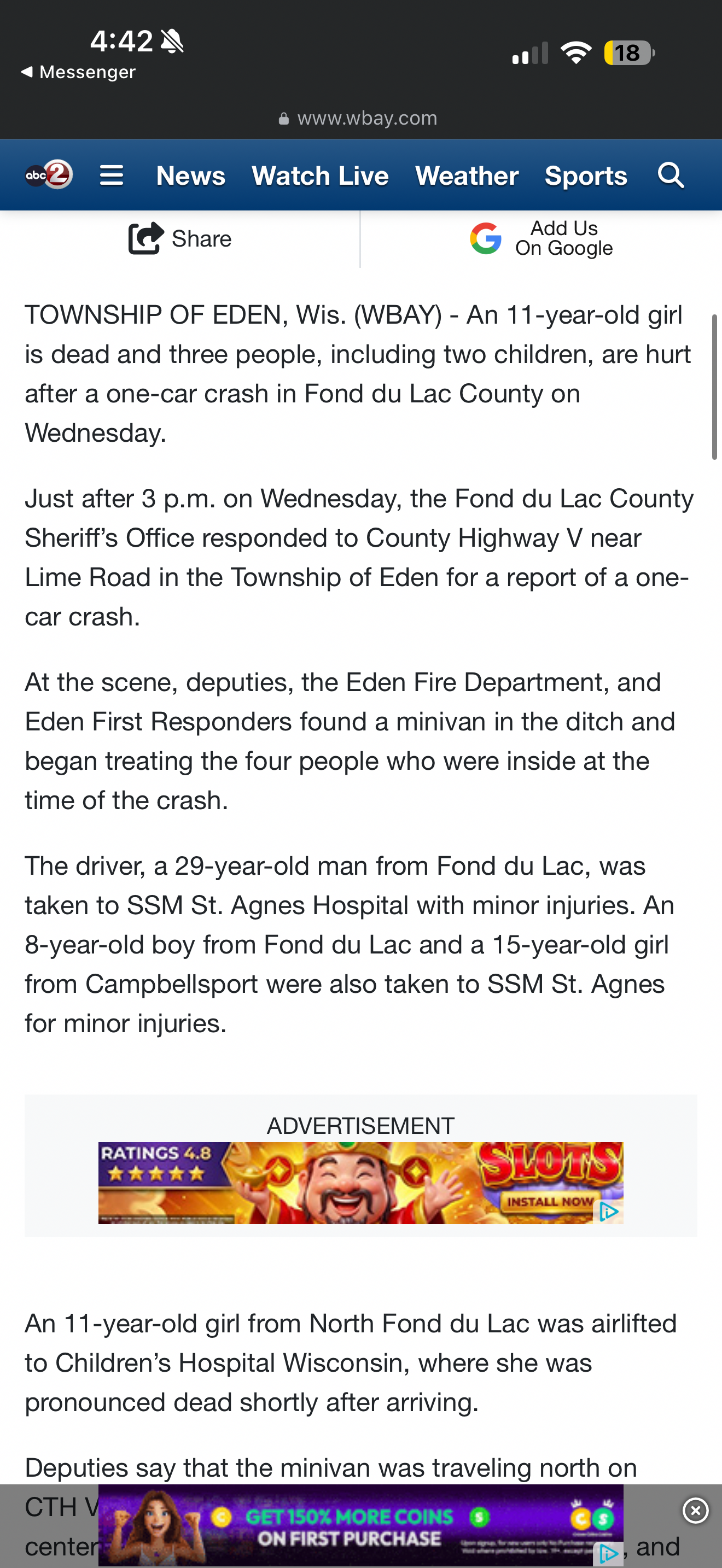This screenshot has width=722, height=1568.
Task: Go to the News section
Action: [190, 176]
